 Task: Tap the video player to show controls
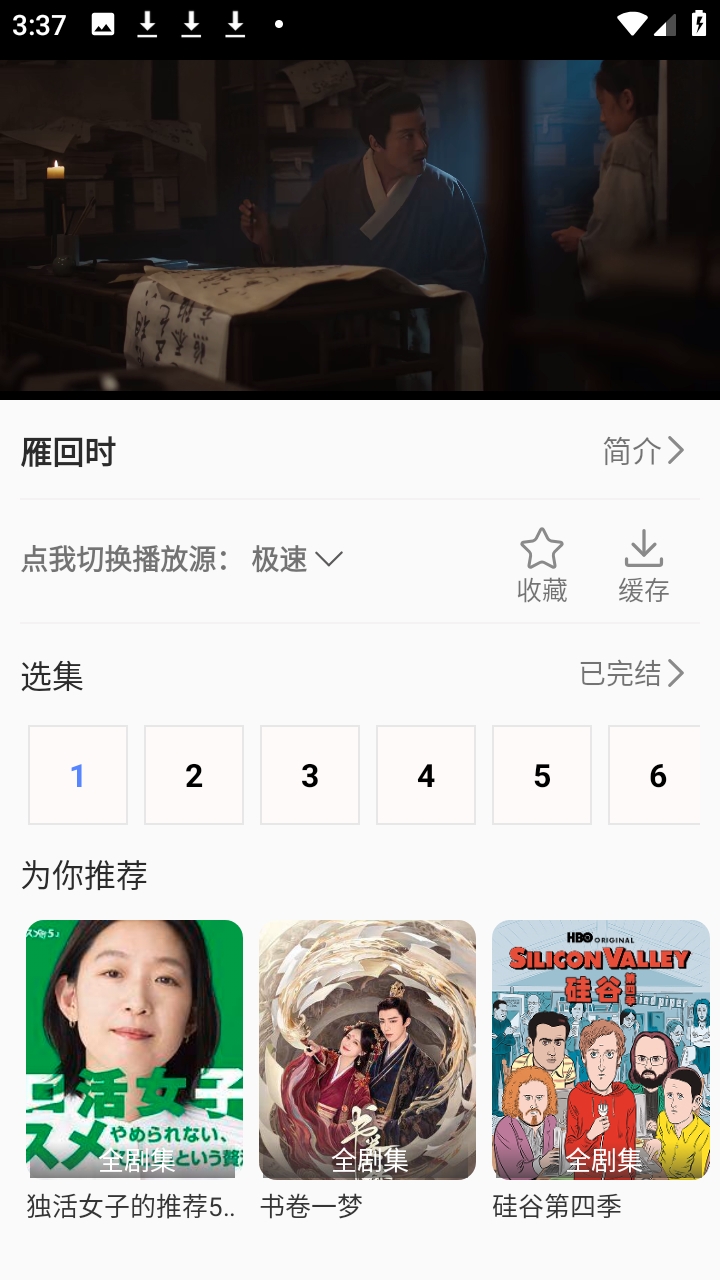coord(360,228)
